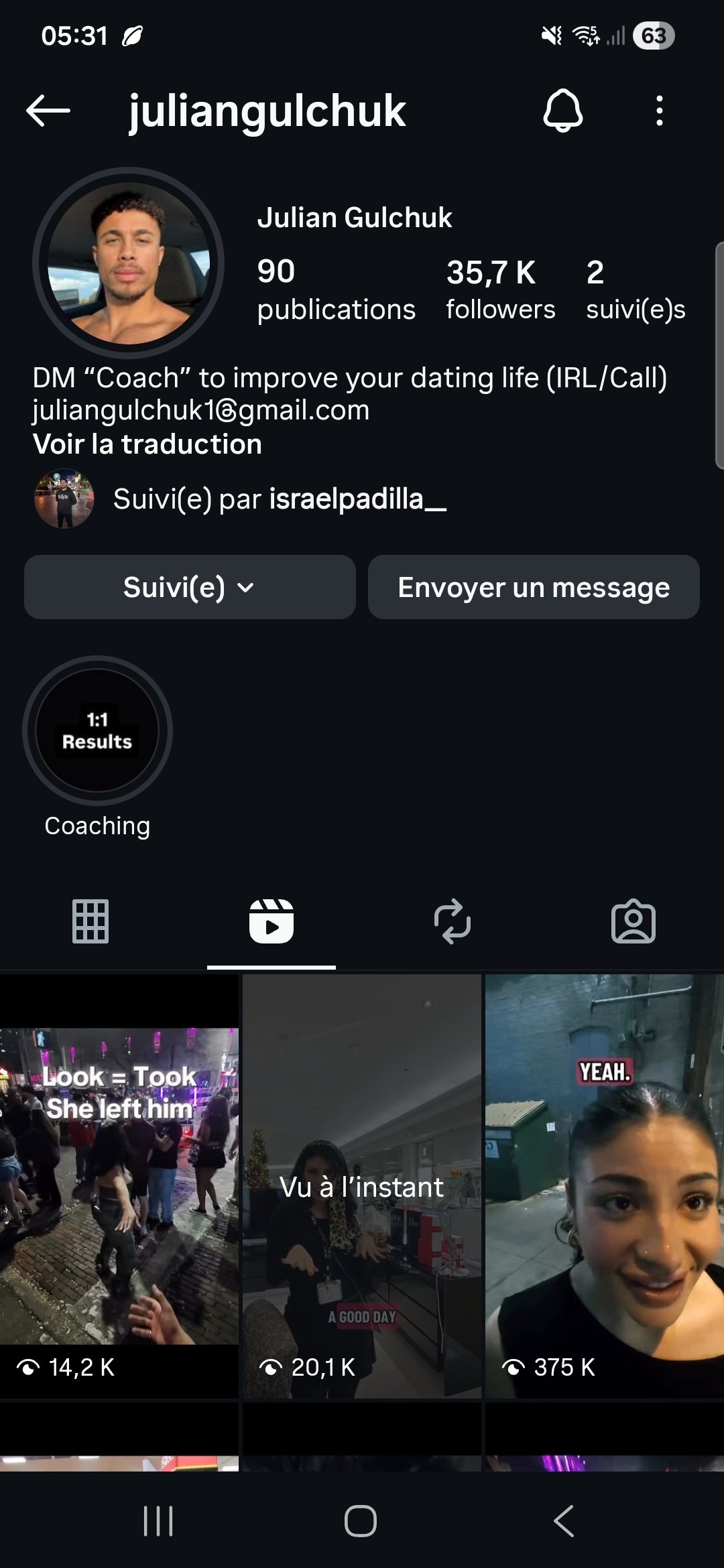The image size is (724, 1568).
Task: Watch the reel with 375 K views
Action: pyautogui.click(x=605, y=1186)
